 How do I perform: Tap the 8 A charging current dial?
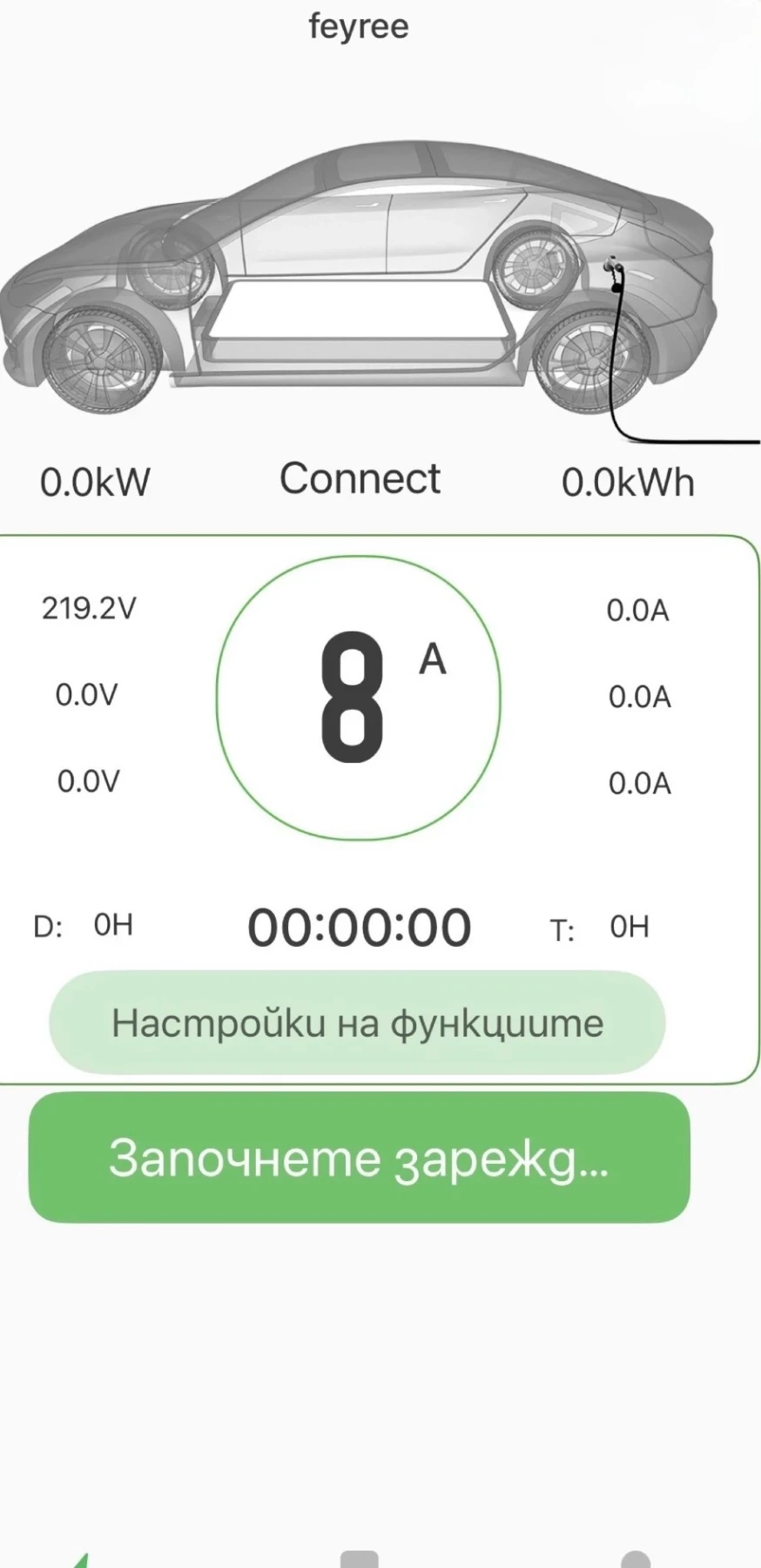(x=358, y=698)
